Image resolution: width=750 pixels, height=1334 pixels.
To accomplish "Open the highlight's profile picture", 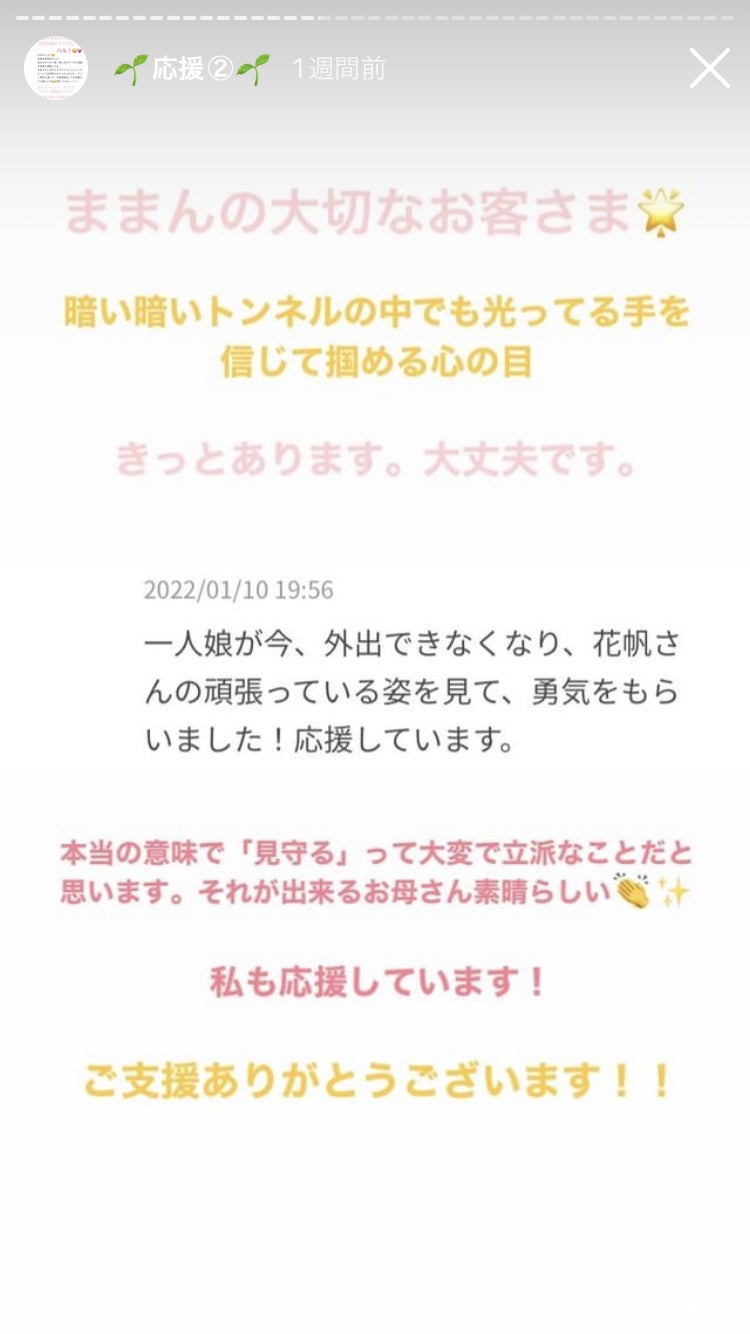I will [56, 68].
